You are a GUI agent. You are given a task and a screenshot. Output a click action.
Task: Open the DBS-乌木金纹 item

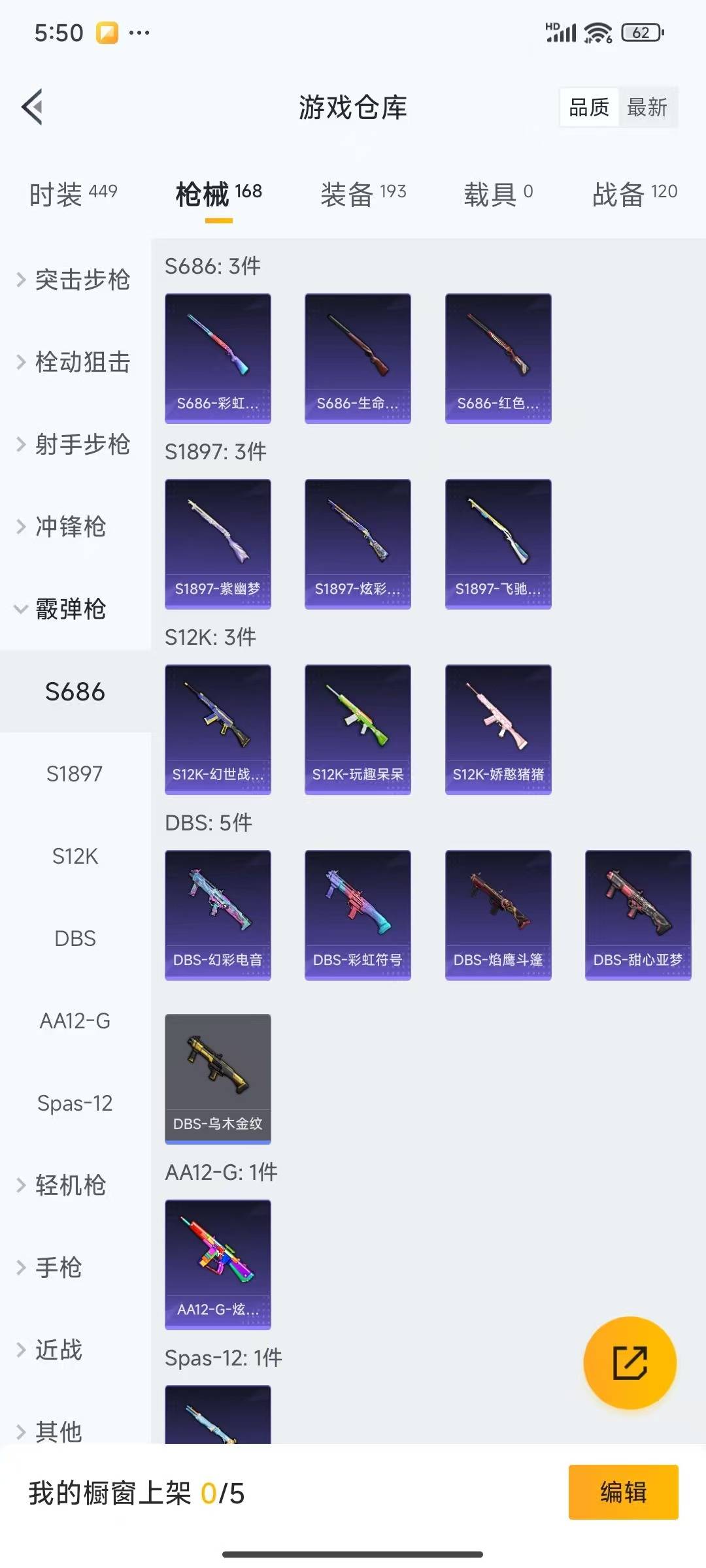tap(218, 1079)
